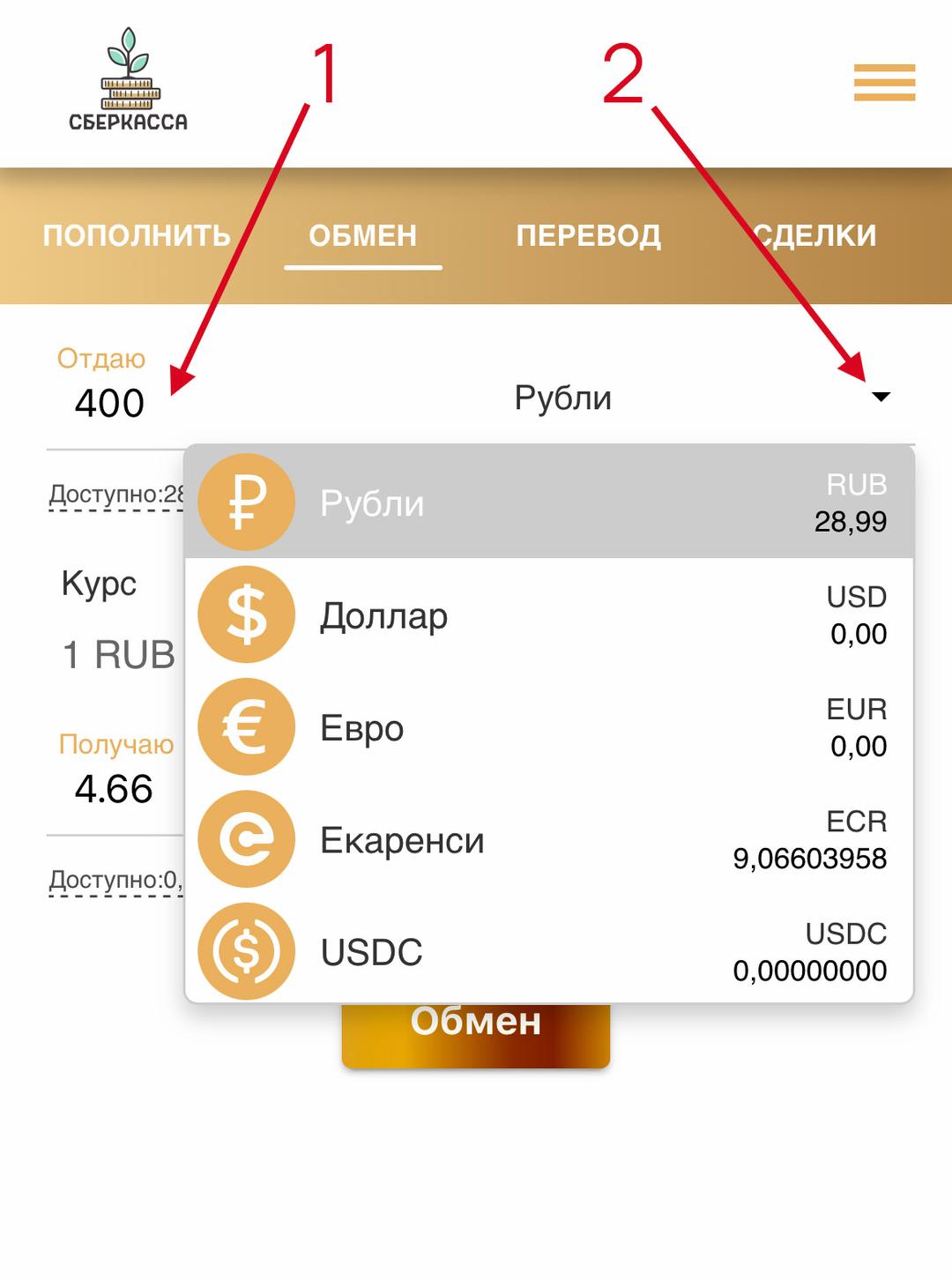Select USDC from the list
Image resolution: width=952 pixels, height=1280 pixels.
tap(548, 951)
